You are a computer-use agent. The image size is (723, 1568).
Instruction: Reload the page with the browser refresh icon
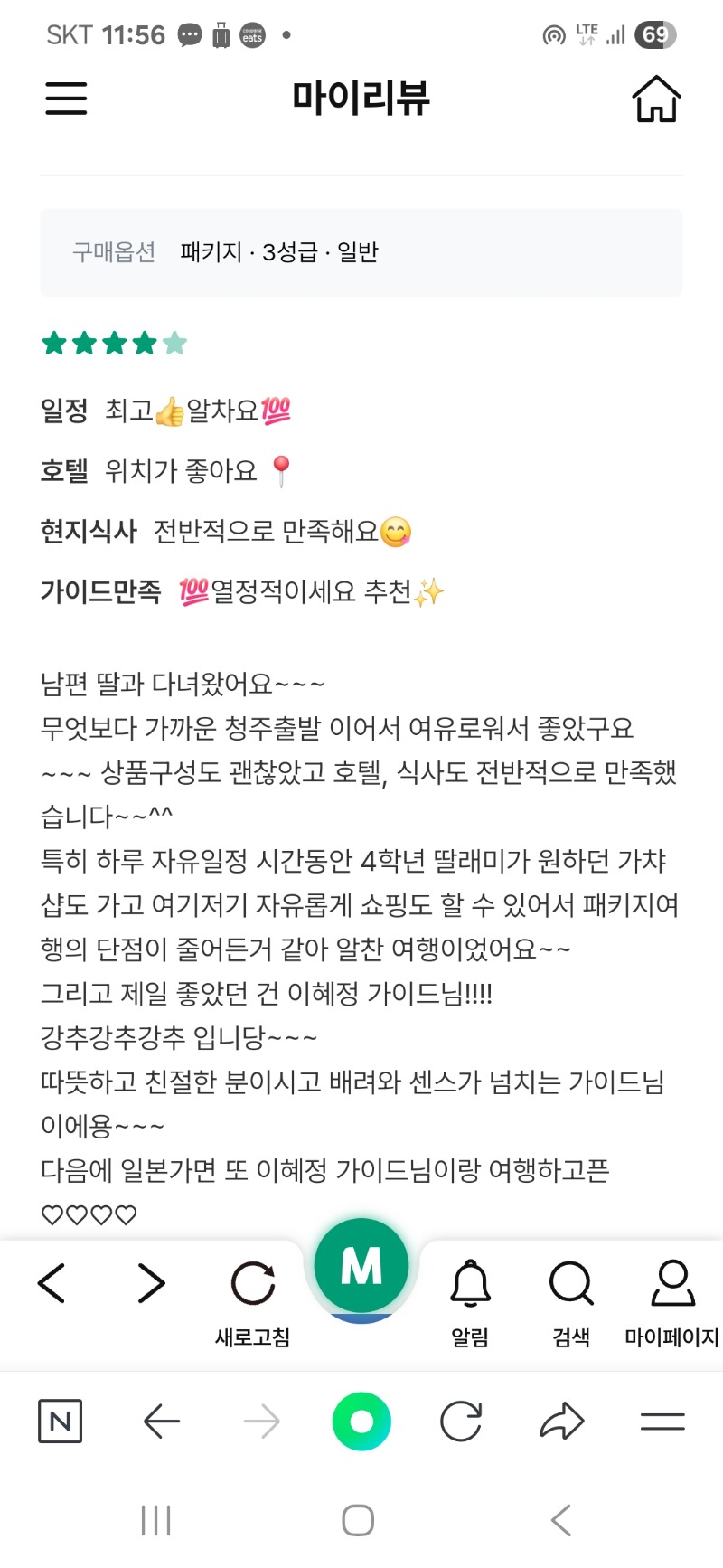pyautogui.click(x=461, y=1422)
